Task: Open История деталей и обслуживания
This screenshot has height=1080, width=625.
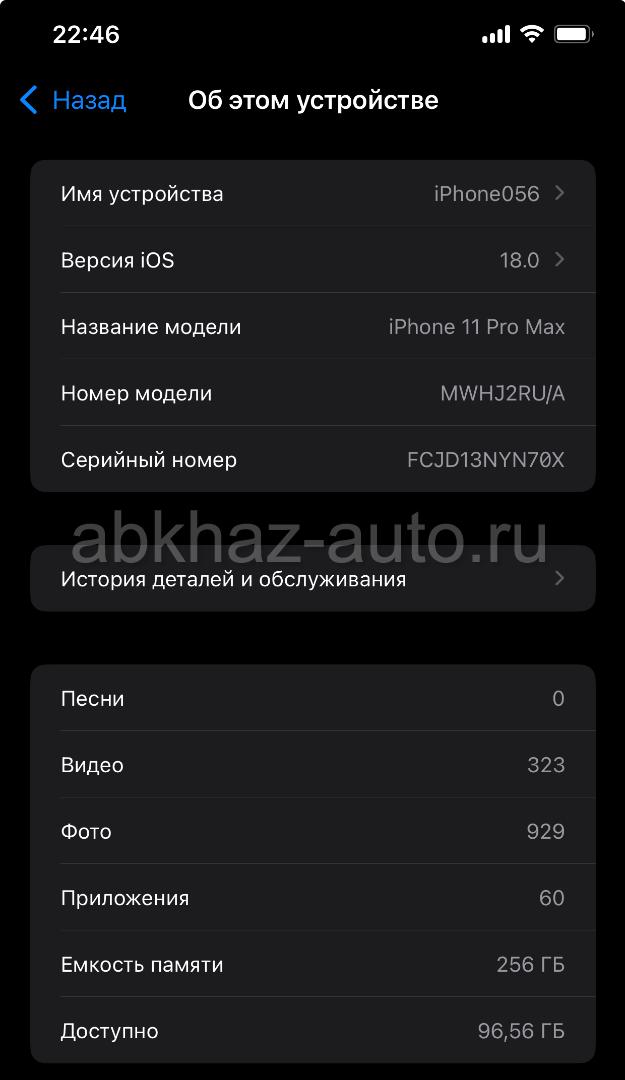Action: pos(313,579)
